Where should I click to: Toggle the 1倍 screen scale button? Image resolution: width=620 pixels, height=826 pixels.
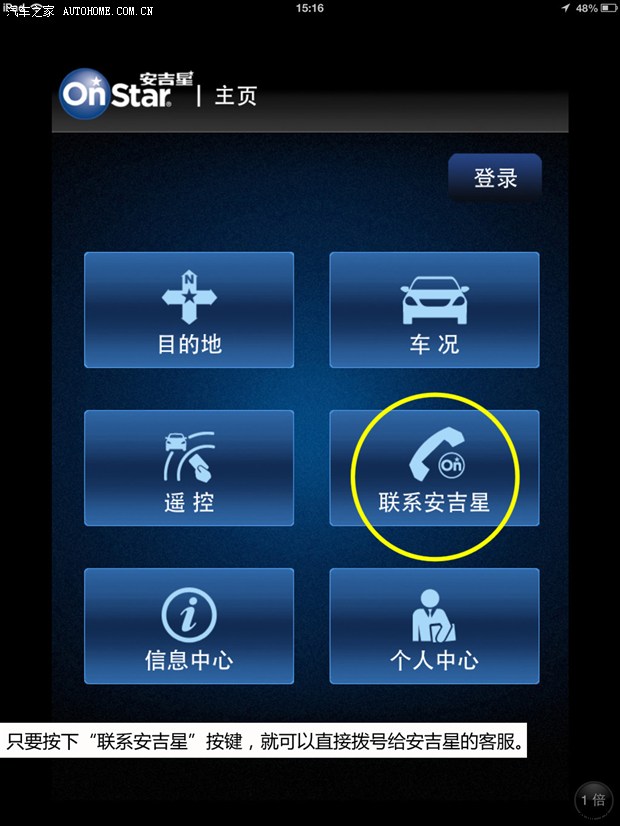pyautogui.click(x=592, y=800)
